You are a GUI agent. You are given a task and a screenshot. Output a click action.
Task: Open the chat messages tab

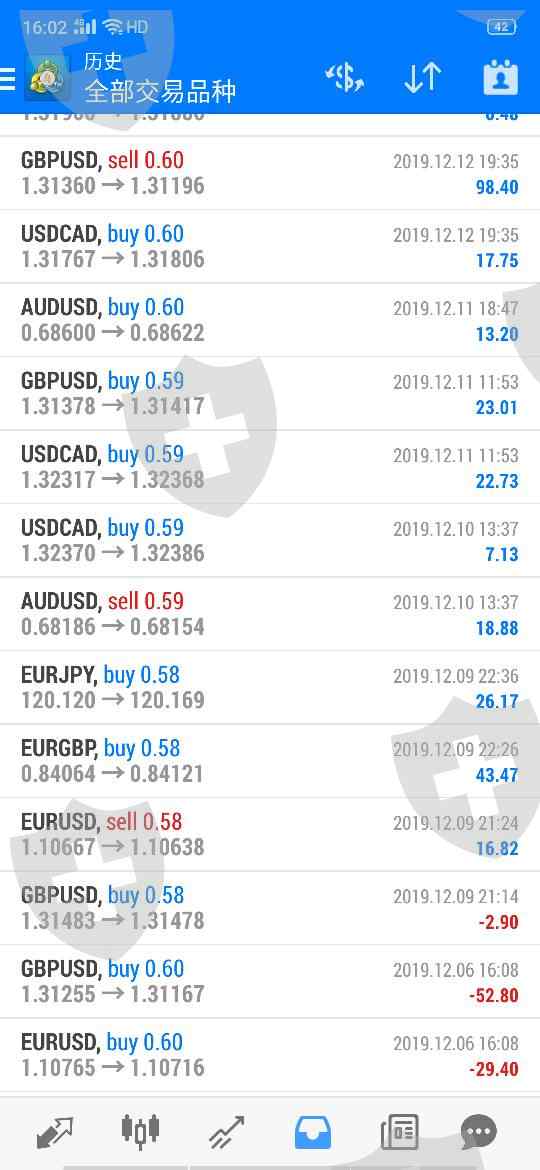tap(479, 1133)
